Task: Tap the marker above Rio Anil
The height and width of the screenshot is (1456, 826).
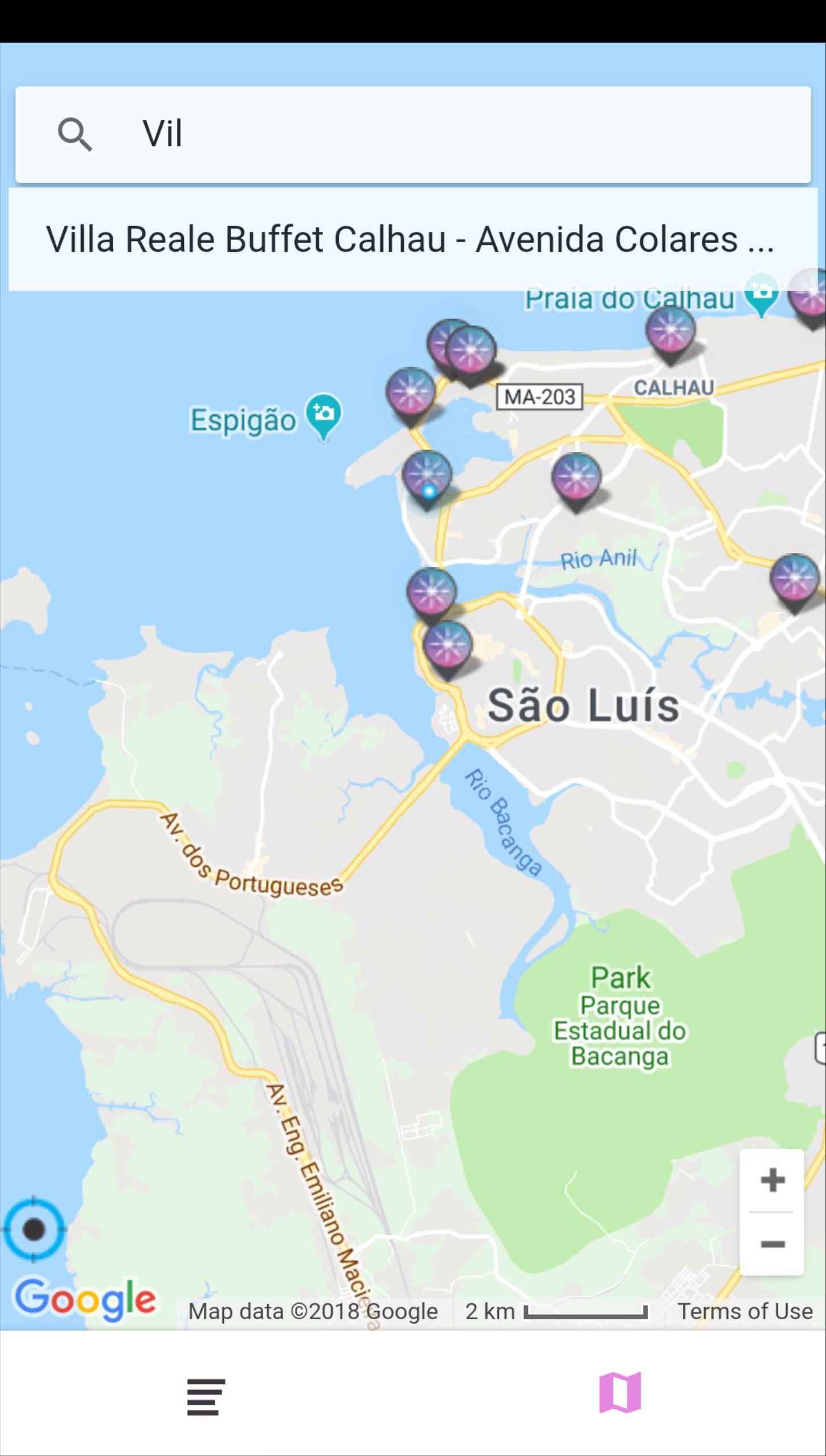Action: pyautogui.click(x=576, y=480)
